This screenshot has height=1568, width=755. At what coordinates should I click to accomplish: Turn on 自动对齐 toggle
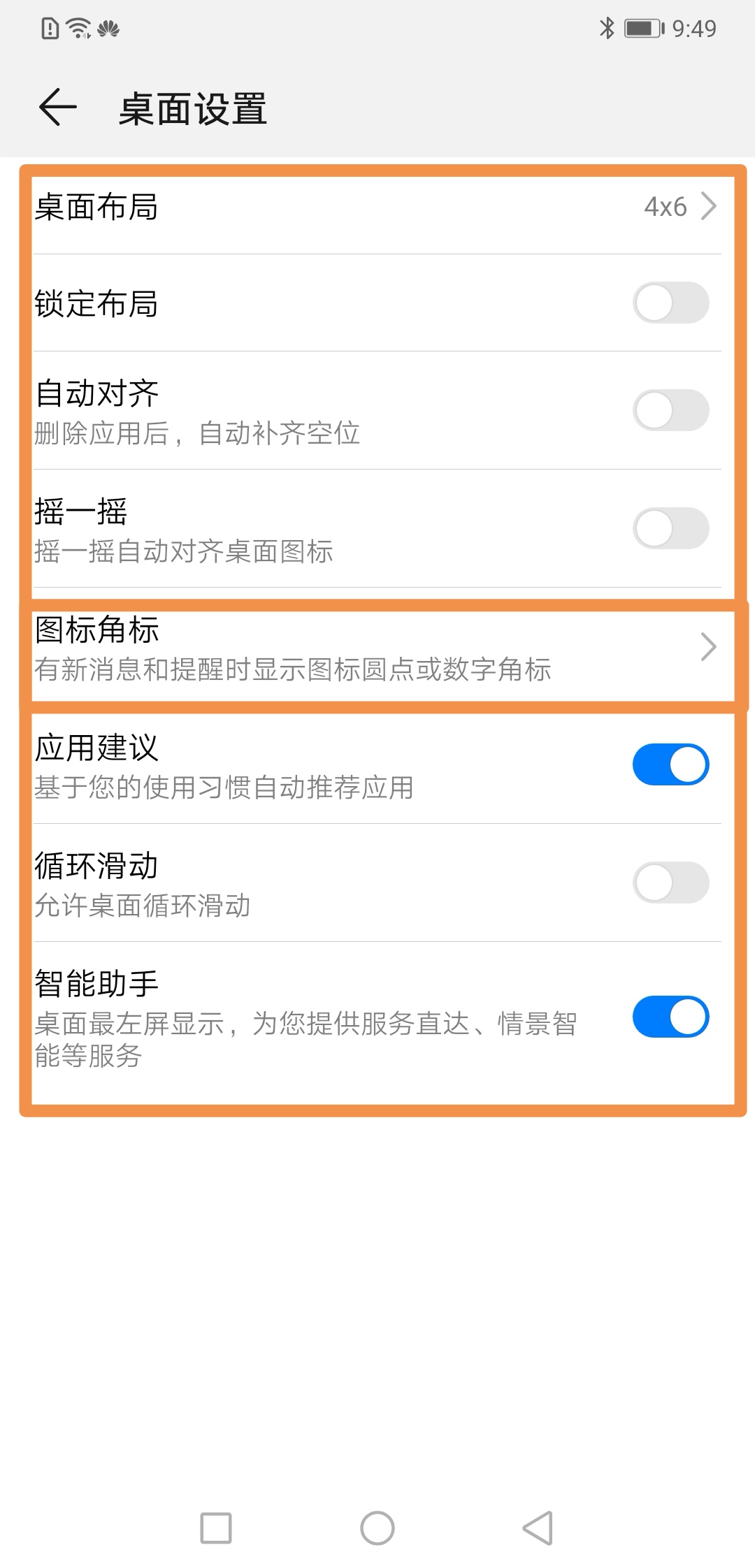click(670, 410)
